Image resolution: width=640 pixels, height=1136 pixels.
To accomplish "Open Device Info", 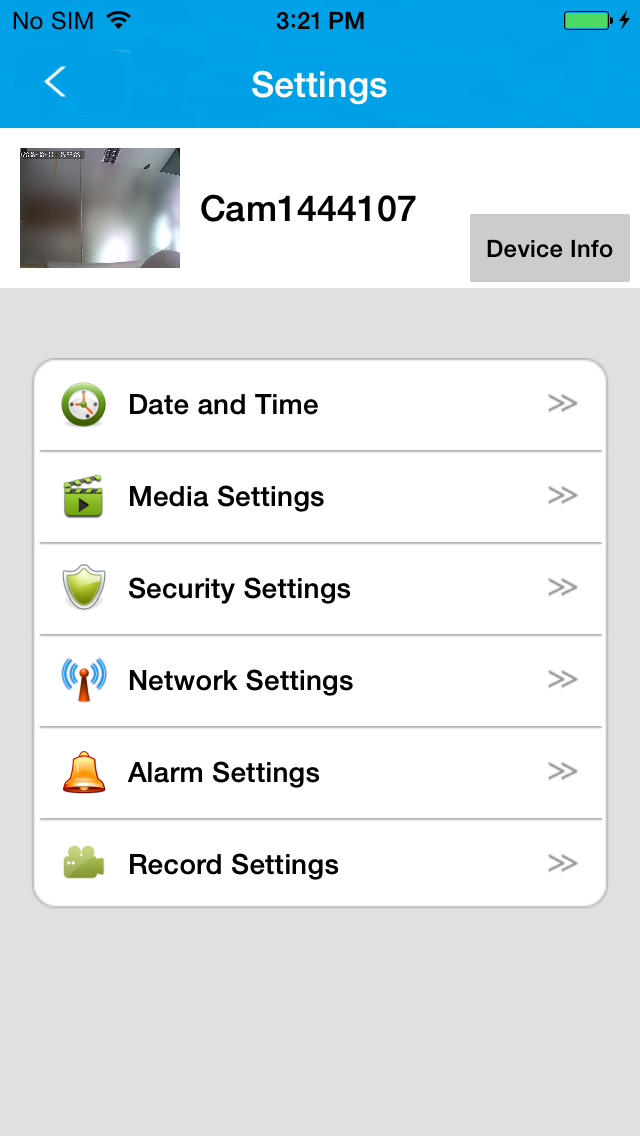I will [x=549, y=248].
